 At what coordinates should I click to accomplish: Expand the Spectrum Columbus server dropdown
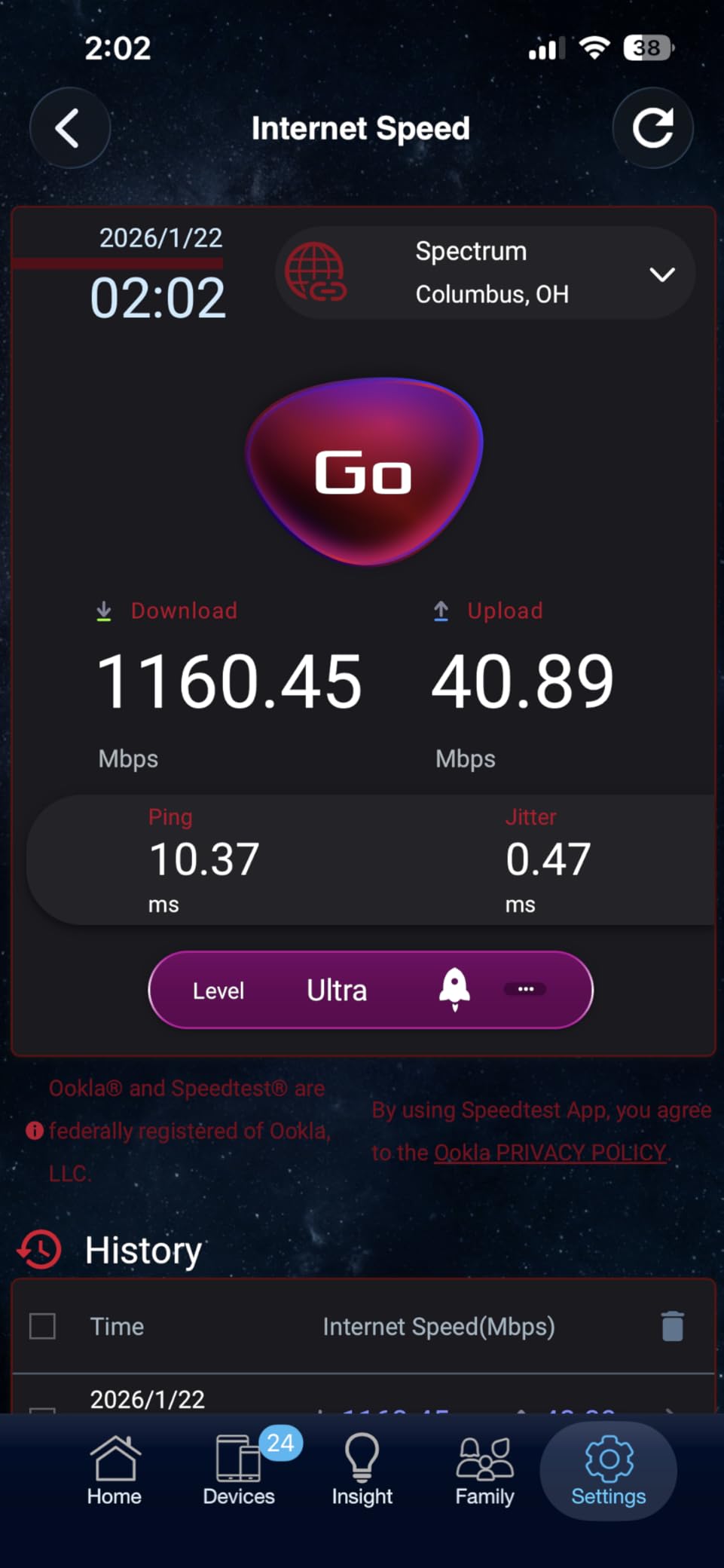click(x=662, y=275)
